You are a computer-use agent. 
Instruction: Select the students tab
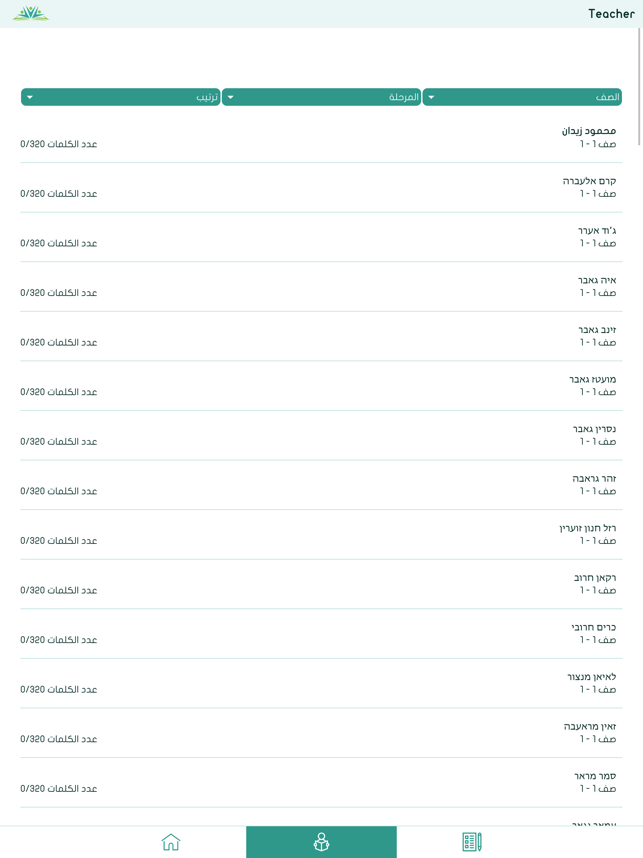pyautogui.click(x=321, y=842)
